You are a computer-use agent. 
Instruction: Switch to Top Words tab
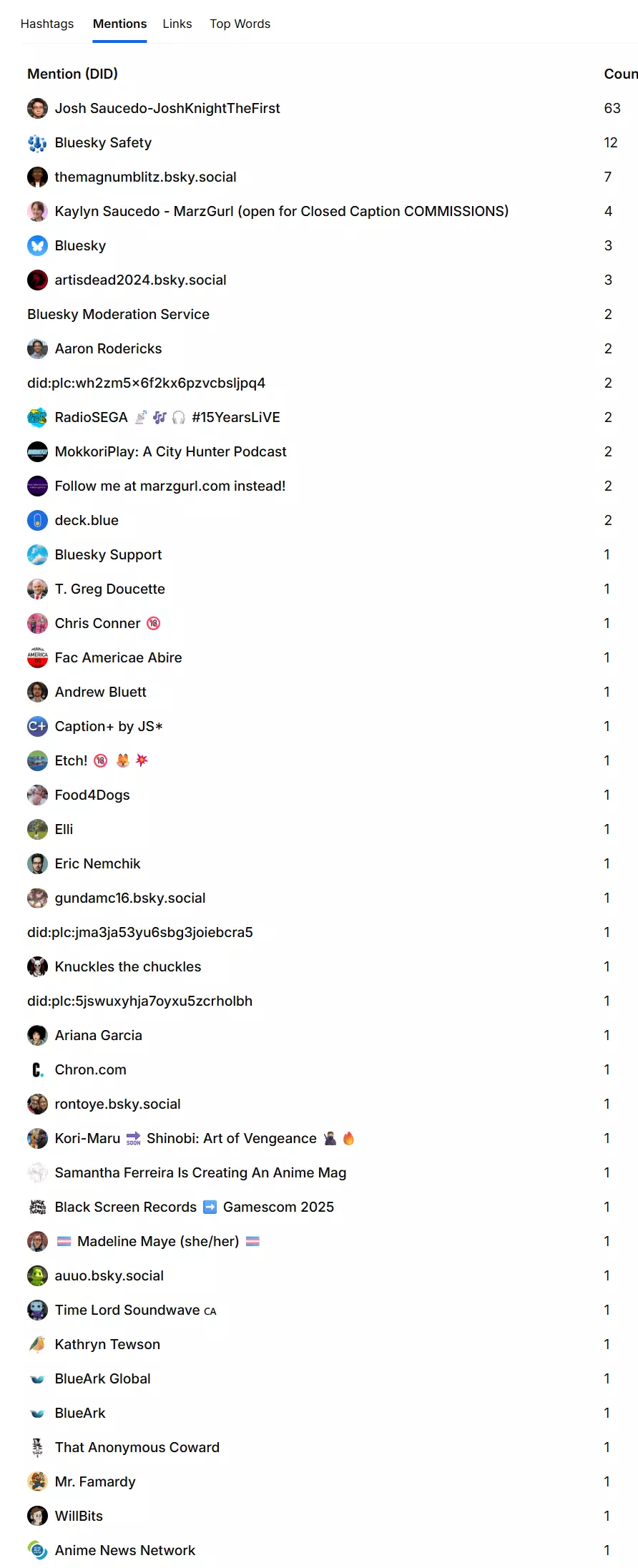coord(240,24)
